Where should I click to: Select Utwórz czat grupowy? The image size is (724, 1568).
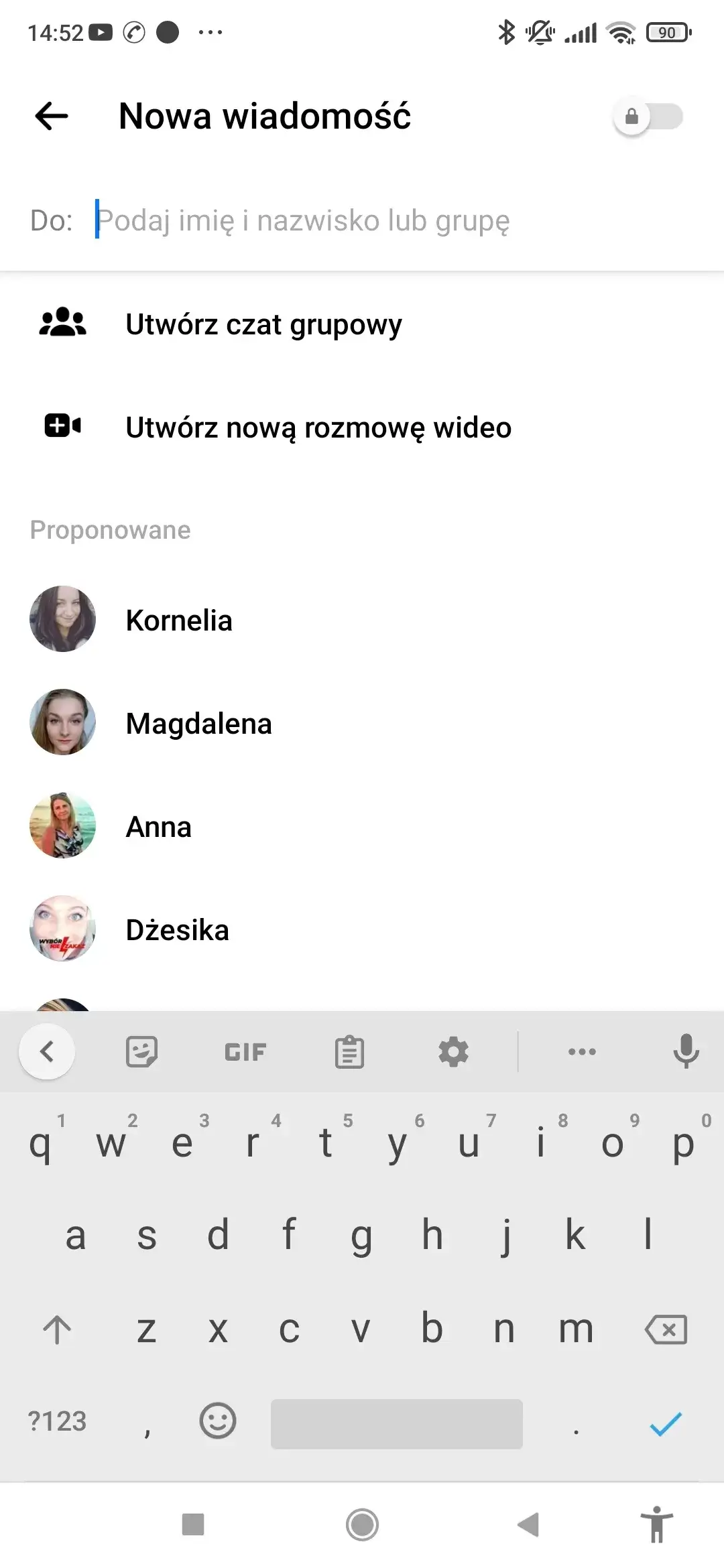[x=264, y=324]
